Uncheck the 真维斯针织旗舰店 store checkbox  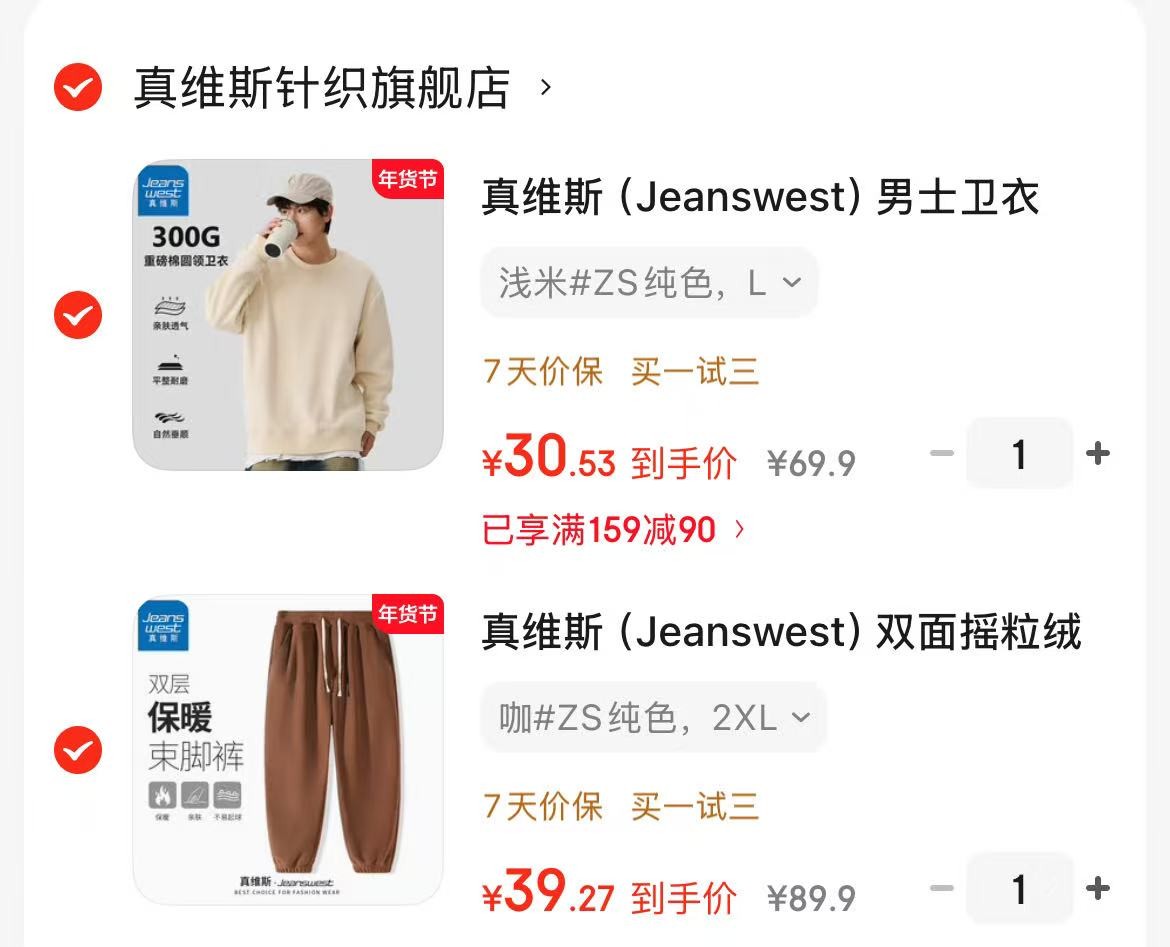click(x=77, y=88)
